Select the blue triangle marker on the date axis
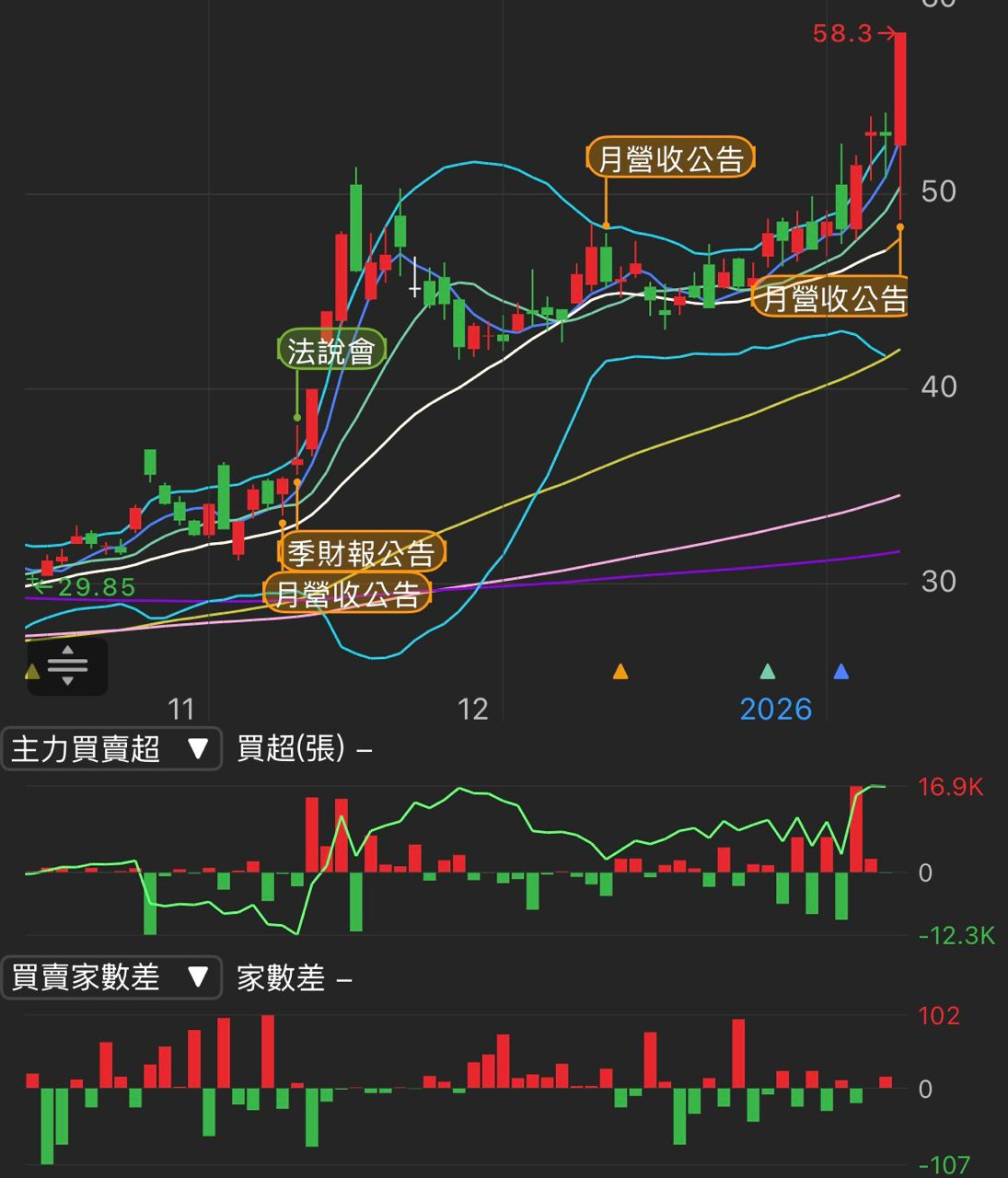The image size is (1008, 1178). pyautogui.click(x=840, y=672)
